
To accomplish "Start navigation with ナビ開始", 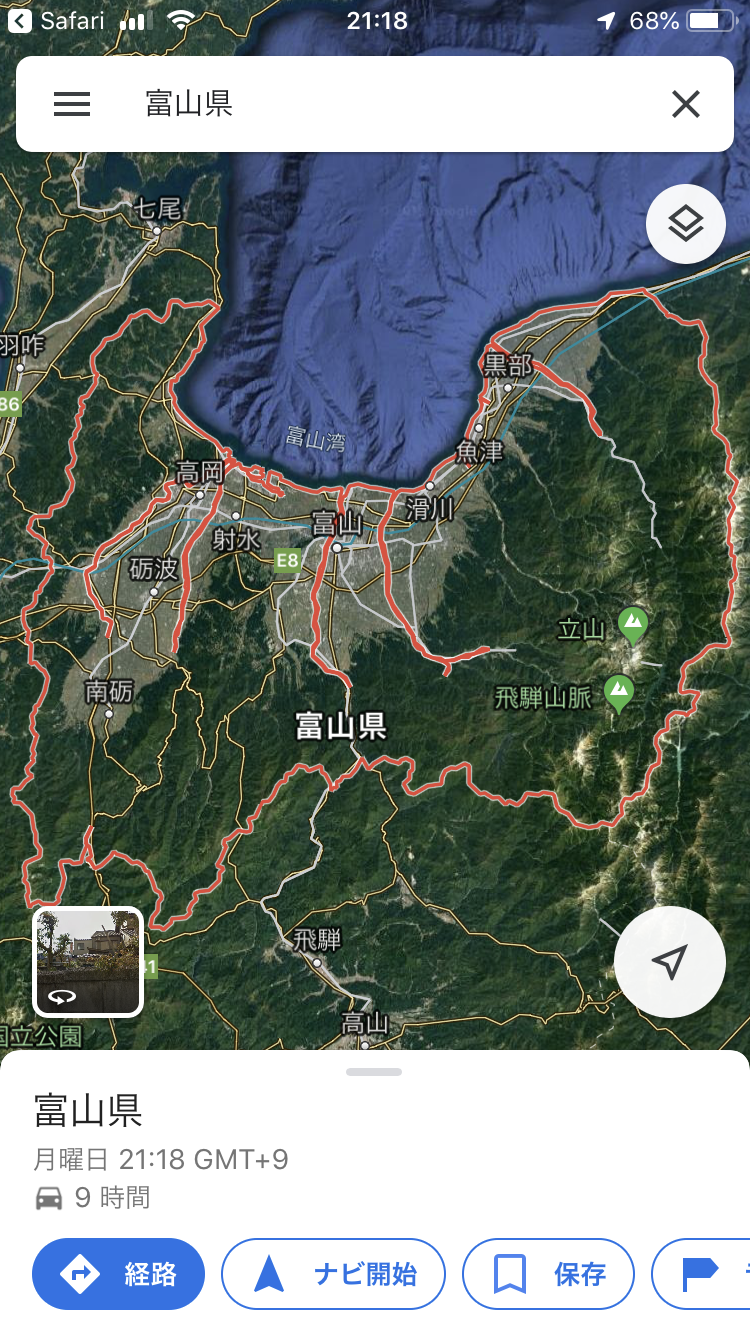I will coord(333,1274).
